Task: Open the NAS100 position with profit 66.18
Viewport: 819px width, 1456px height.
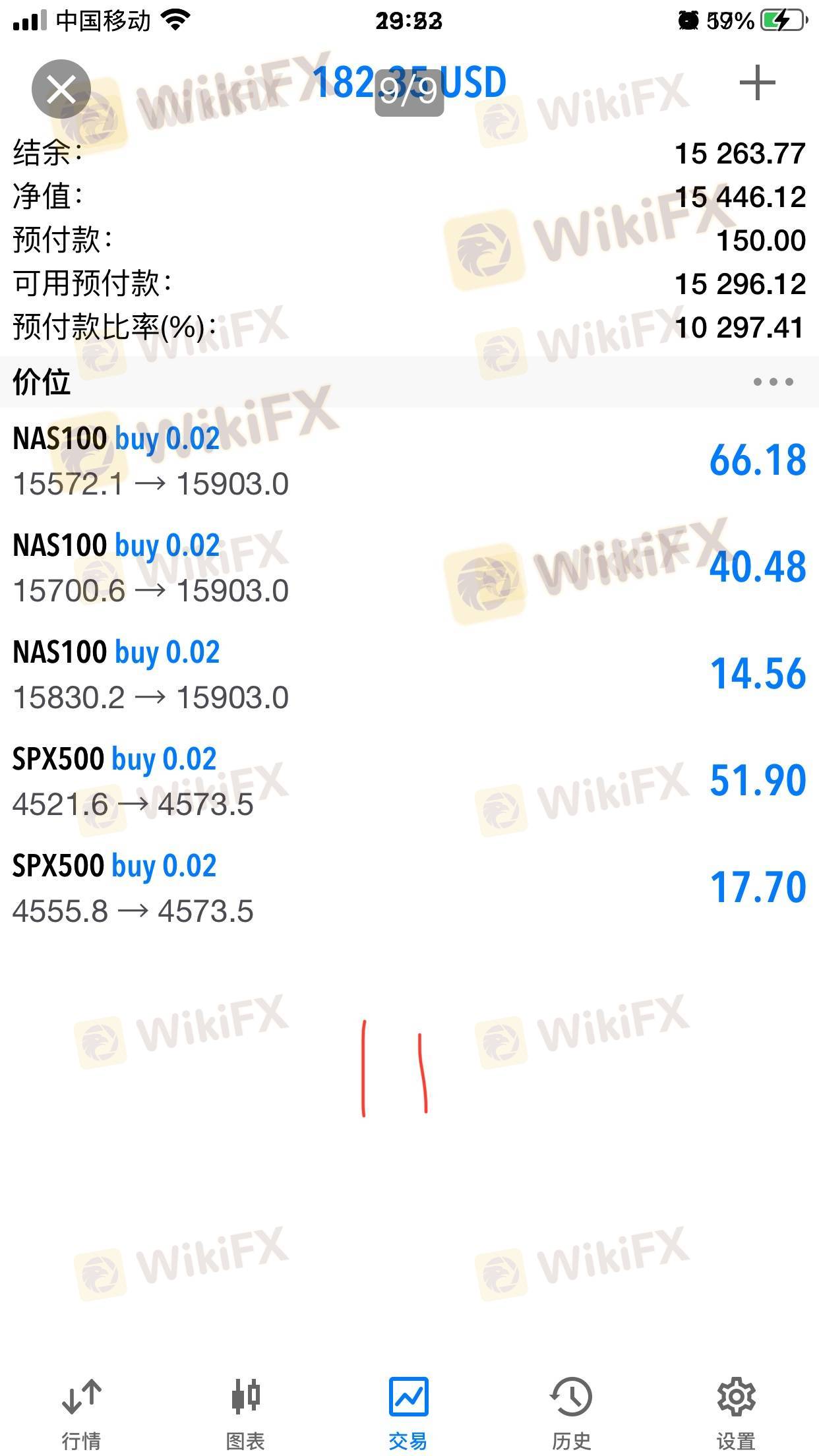Action: (409, 461)
